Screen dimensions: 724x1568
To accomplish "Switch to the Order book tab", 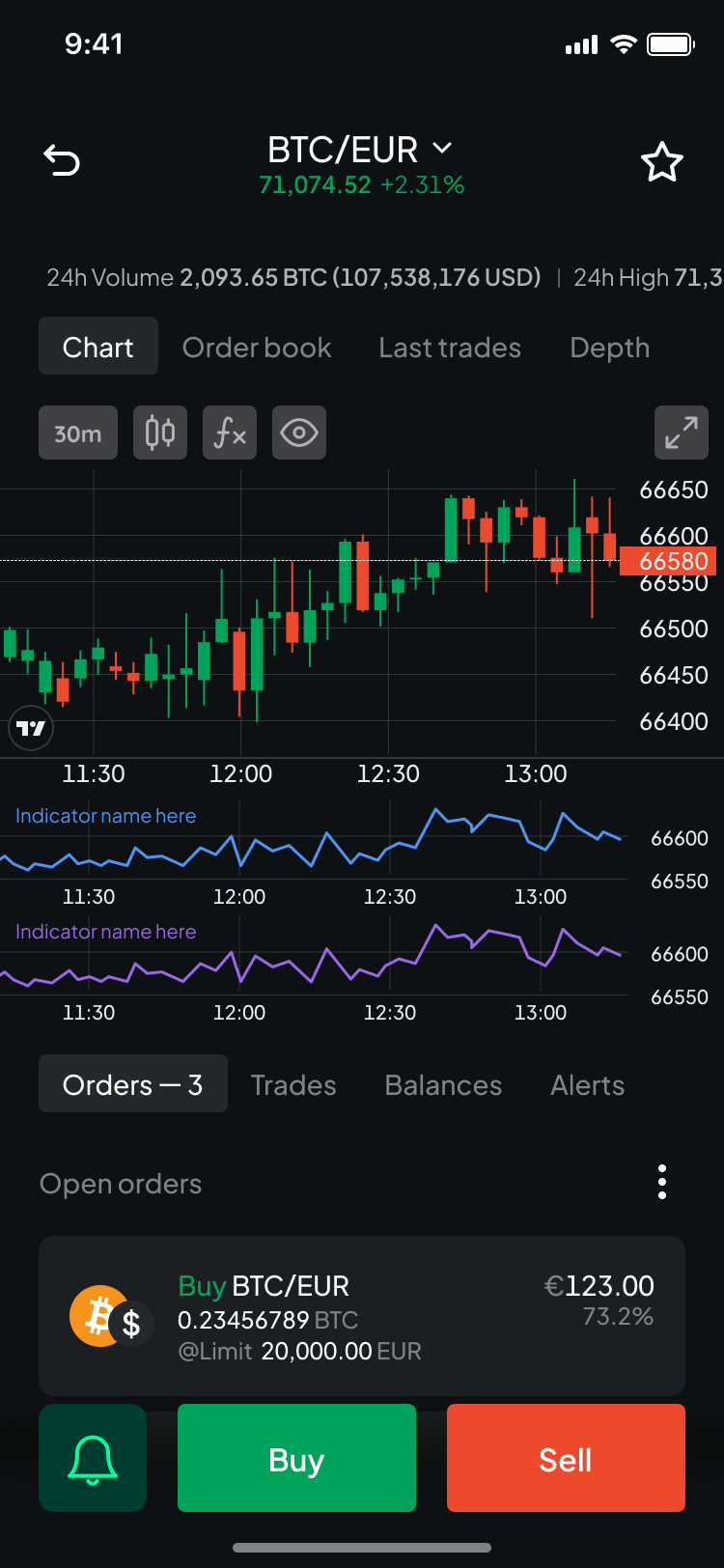I will pos(257,348).
